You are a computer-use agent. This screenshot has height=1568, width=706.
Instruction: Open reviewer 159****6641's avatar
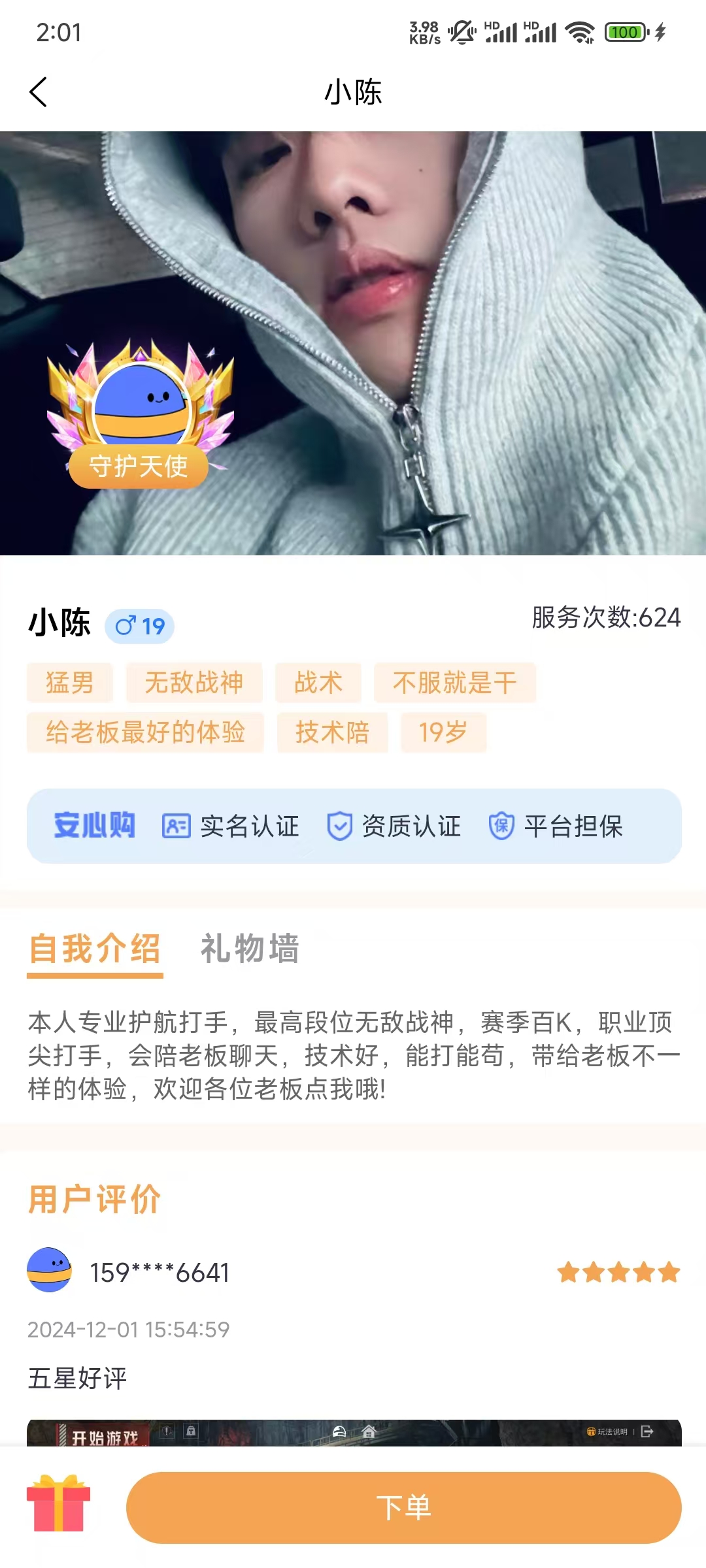[x=50, y=1271]
